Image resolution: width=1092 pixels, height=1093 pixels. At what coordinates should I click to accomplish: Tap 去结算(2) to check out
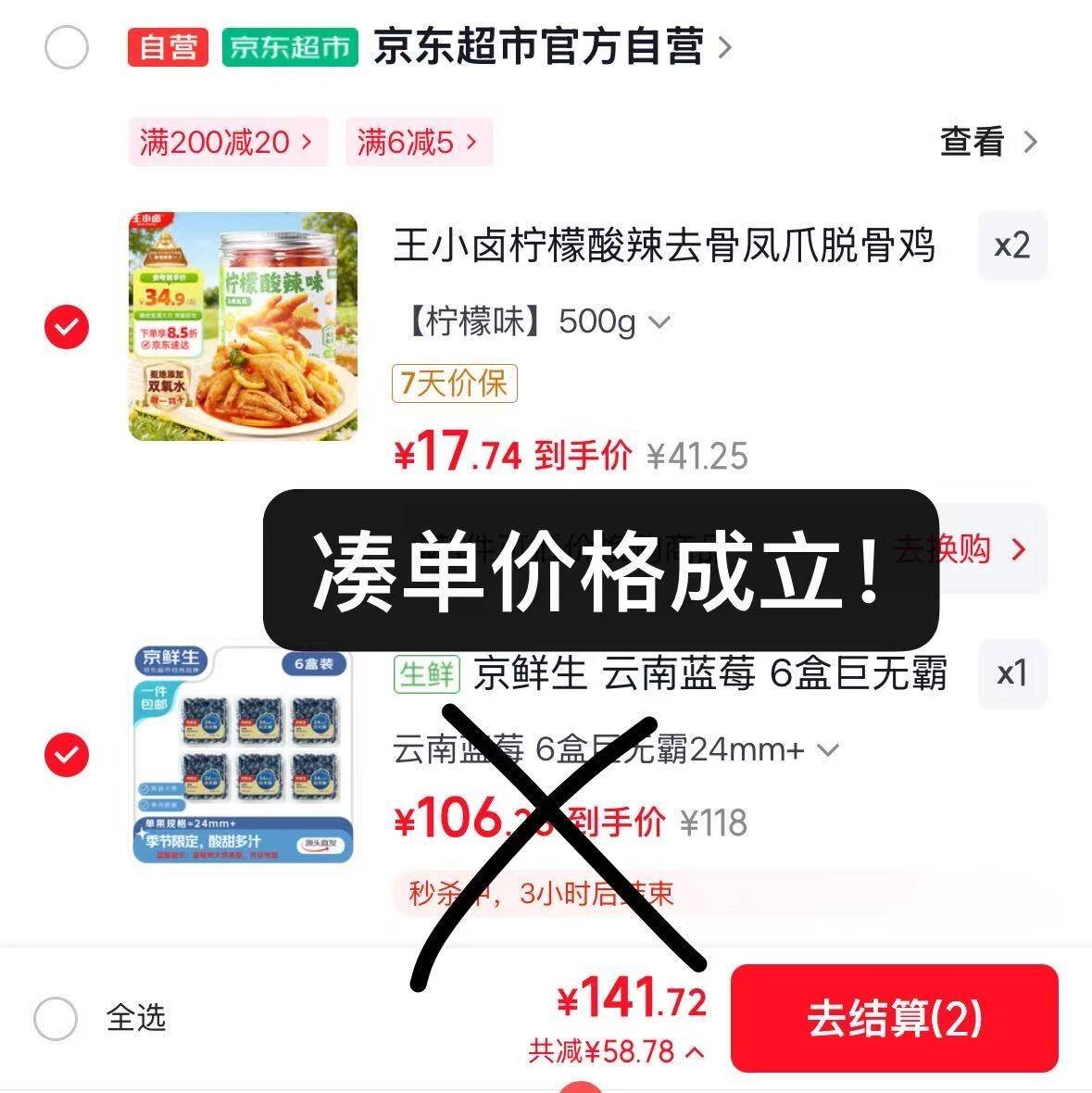click(x=895, y=1018)
